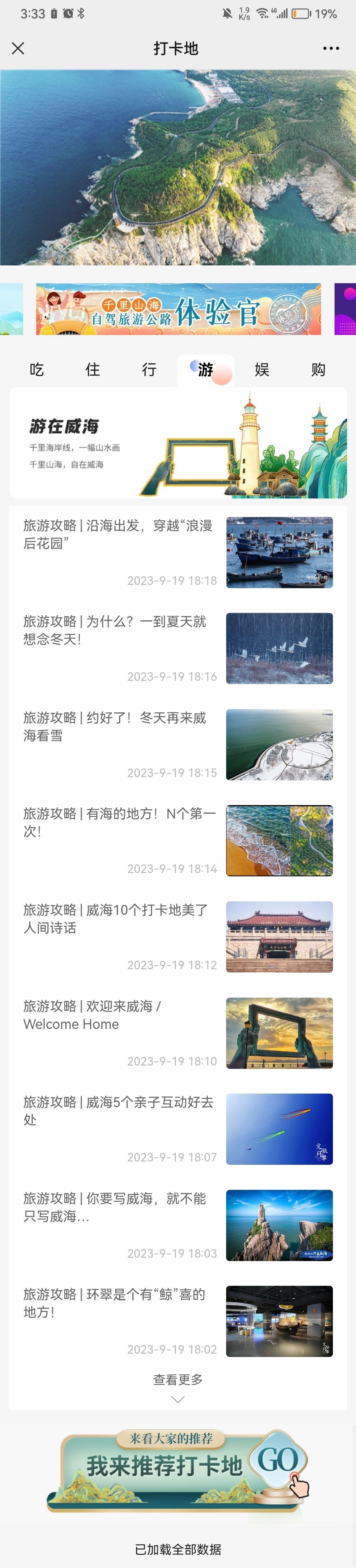This screenshot has height=1568, width=356.
Task: Select the 购 tab
Action: point(318,370)
